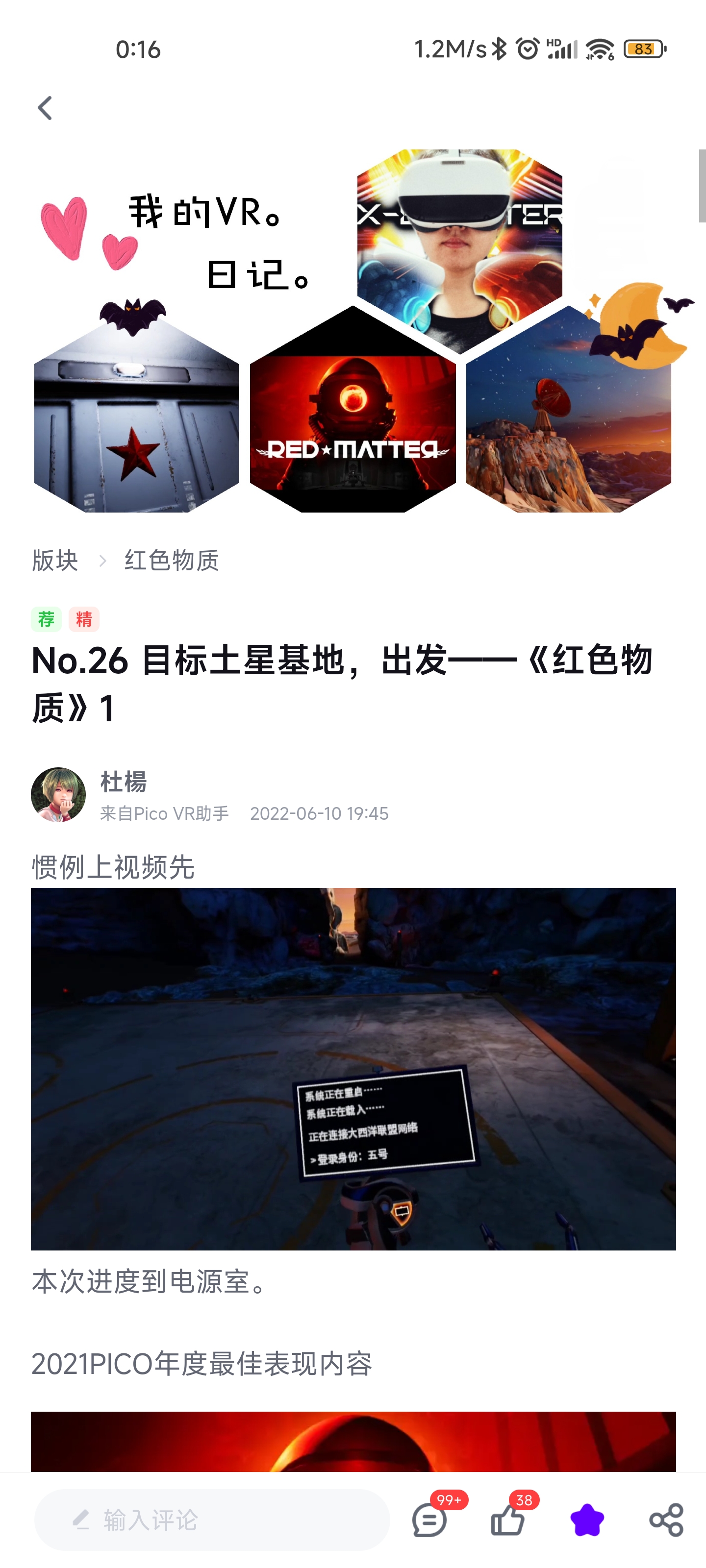View author 杜楊's profile avatar
This screenshot has height=1568, width=706.
point(58,794)
